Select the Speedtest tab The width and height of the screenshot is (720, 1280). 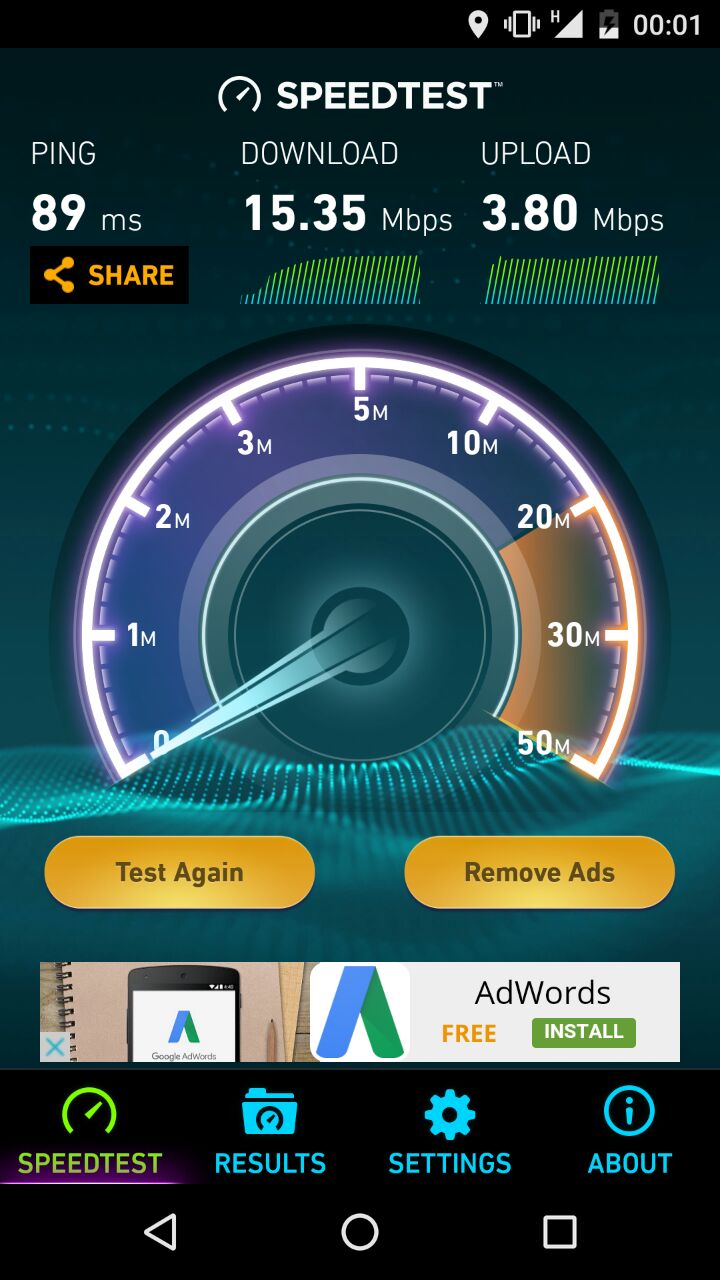click(90, 1134)
